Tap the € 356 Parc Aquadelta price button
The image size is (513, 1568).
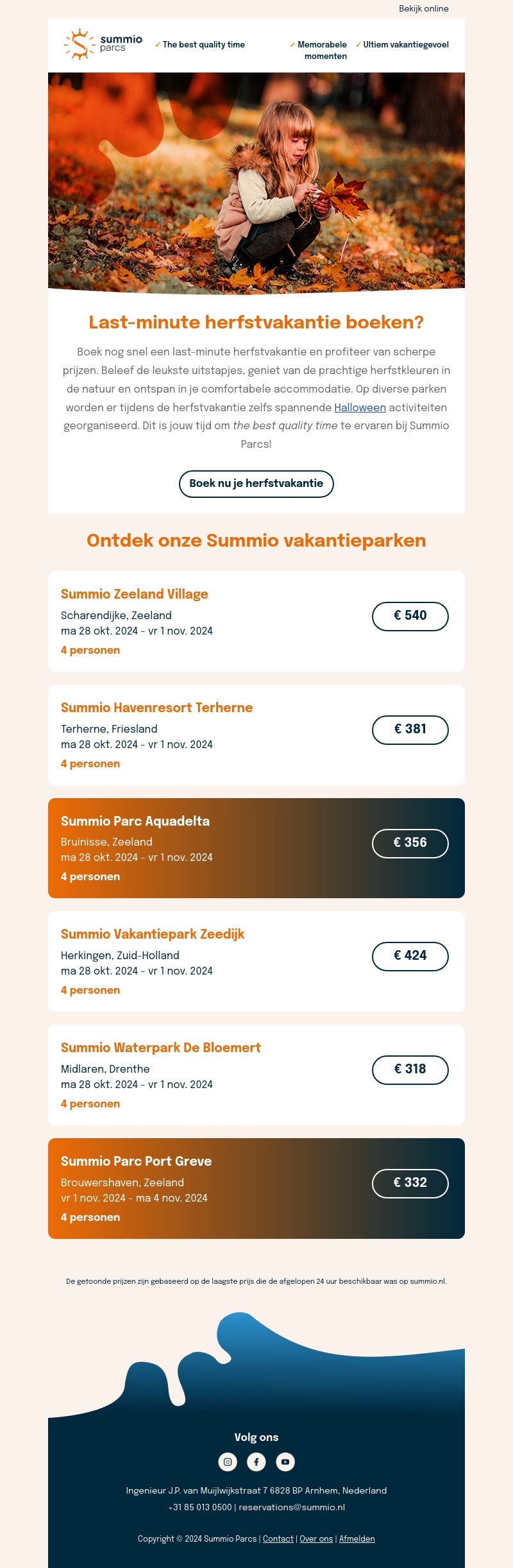[x=410, y=843]
